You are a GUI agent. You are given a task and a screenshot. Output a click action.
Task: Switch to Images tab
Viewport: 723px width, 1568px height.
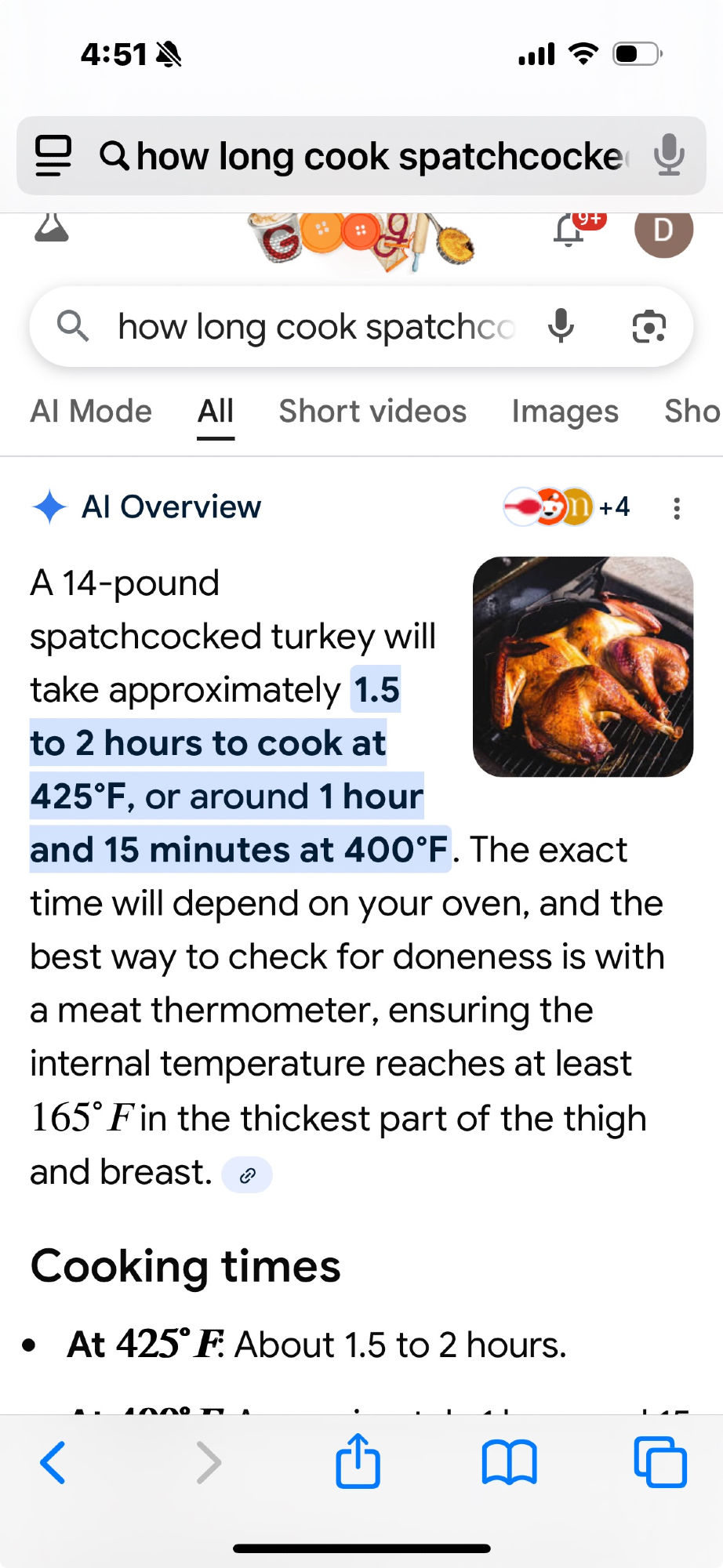tap(565, 412)
